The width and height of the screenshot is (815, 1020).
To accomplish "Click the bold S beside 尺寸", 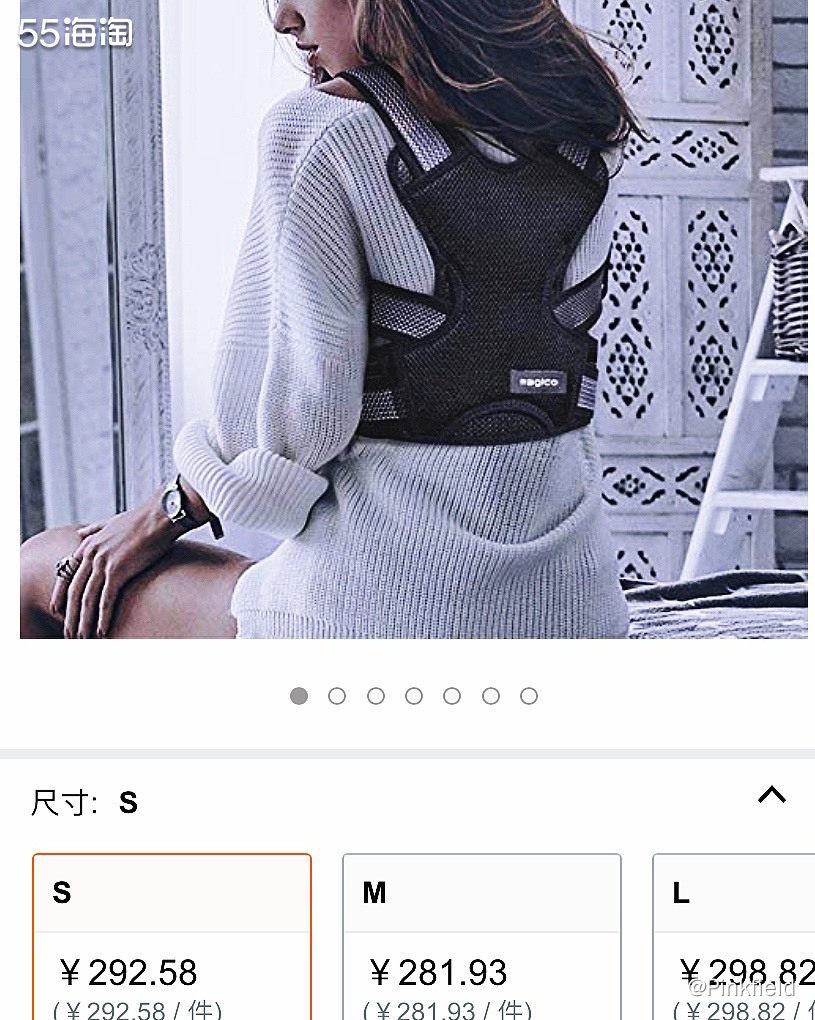I will [129, 803].
